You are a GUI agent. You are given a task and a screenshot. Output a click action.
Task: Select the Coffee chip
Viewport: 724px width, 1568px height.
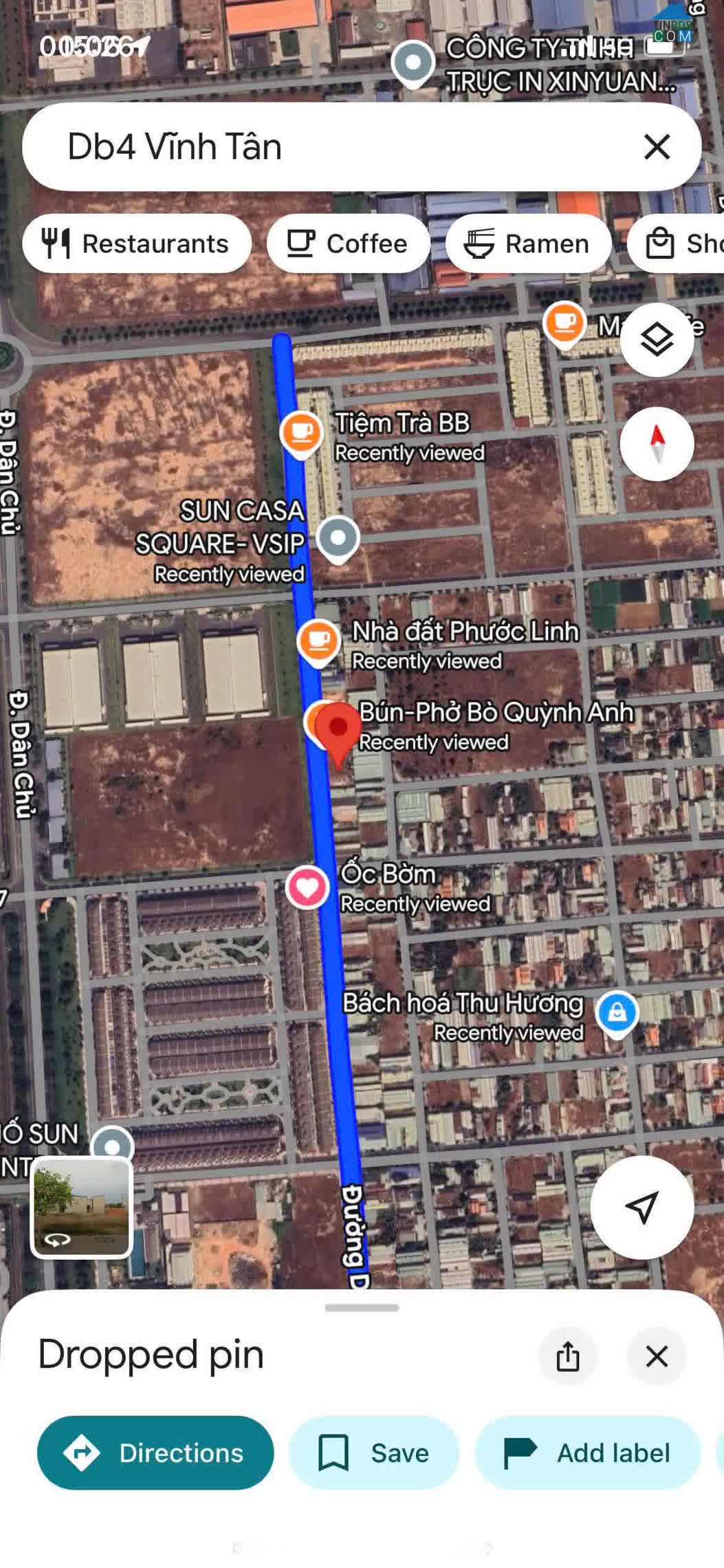point(348,244)
